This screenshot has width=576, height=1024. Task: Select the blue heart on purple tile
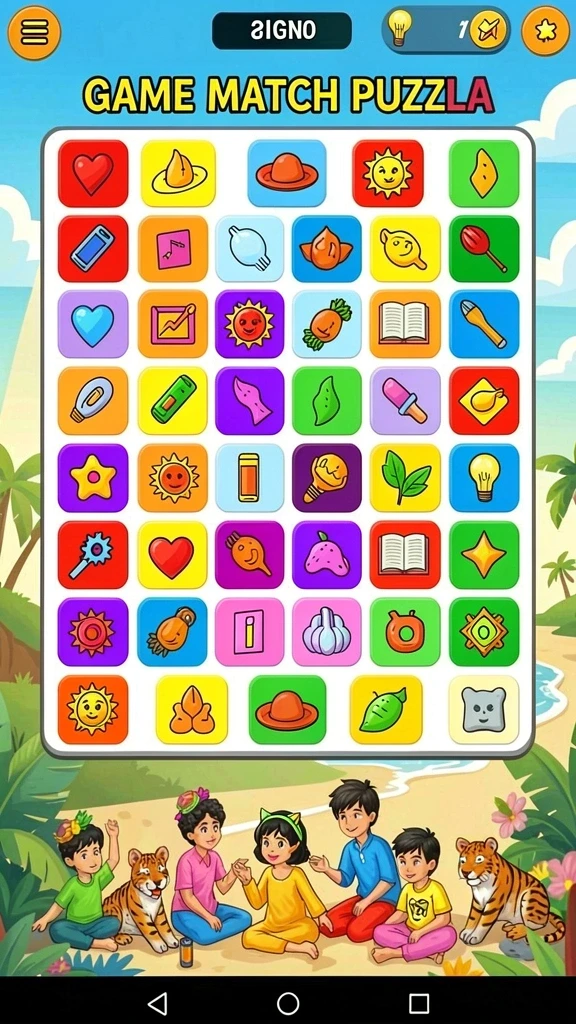93,325
